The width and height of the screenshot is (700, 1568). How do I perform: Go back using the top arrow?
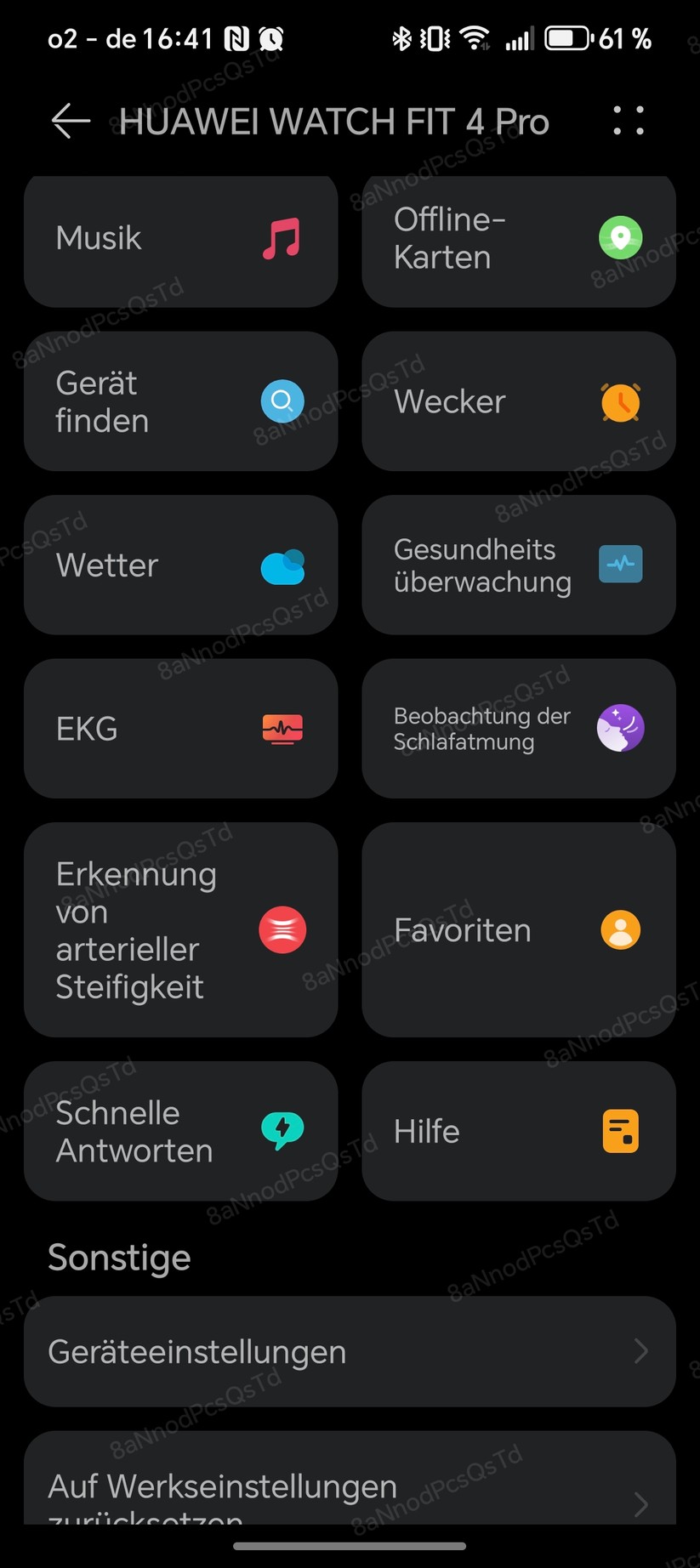coord(71,122)
